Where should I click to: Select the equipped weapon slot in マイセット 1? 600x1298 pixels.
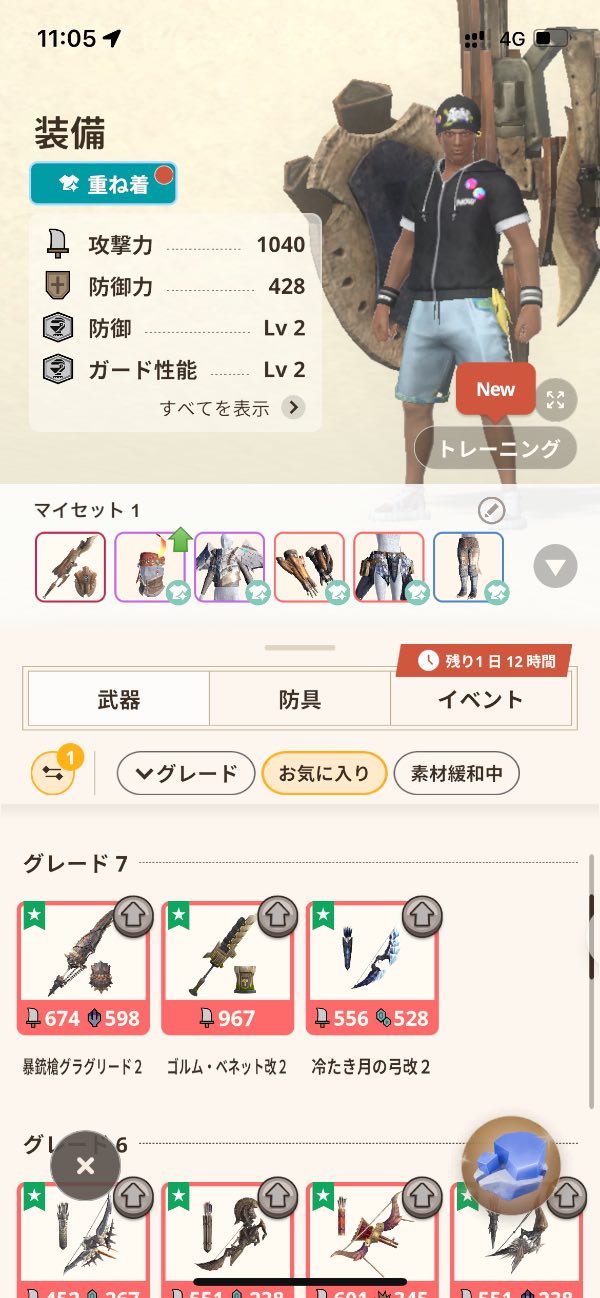(70, 567)
